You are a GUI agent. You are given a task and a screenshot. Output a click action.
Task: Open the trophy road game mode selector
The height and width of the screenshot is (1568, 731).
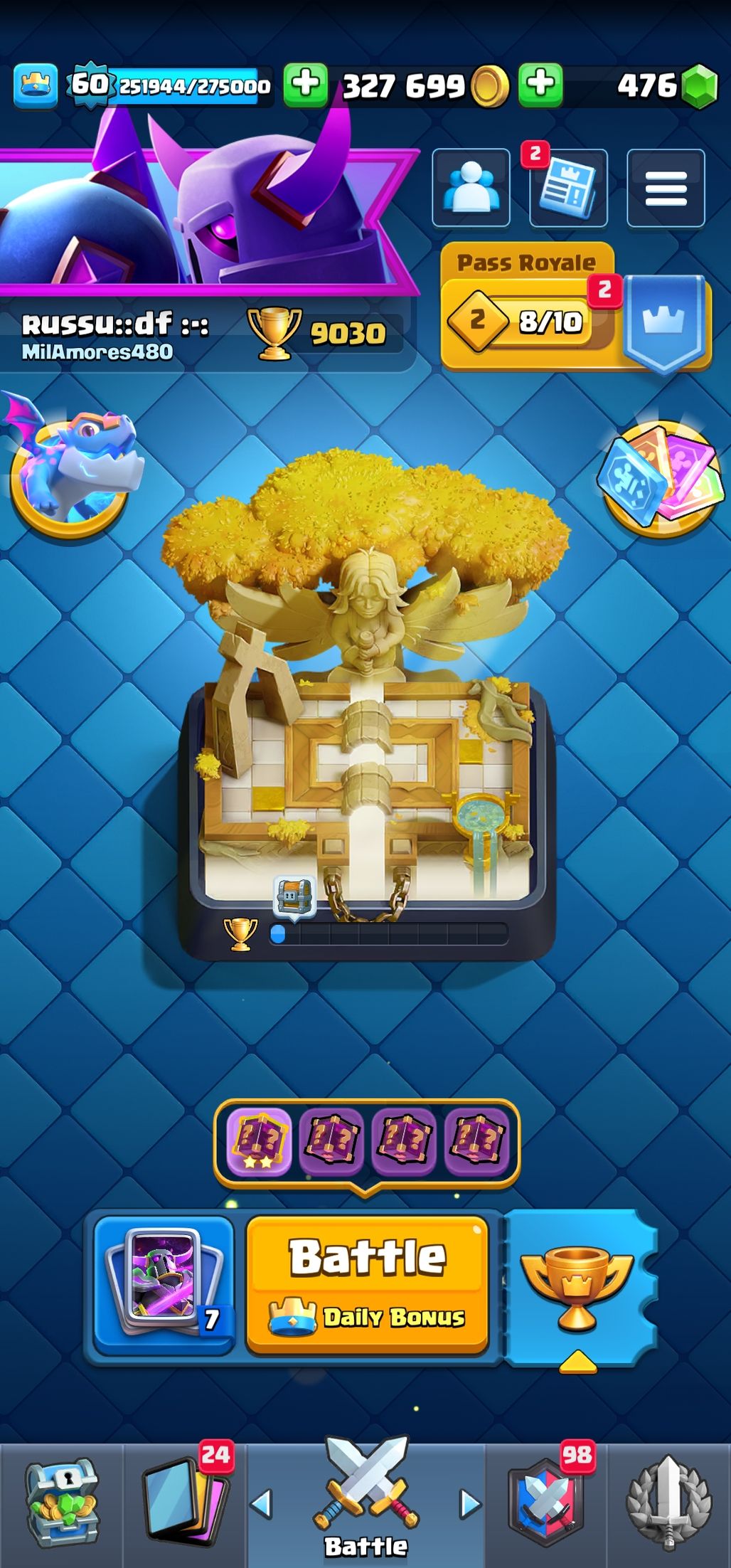[579, 1288]
